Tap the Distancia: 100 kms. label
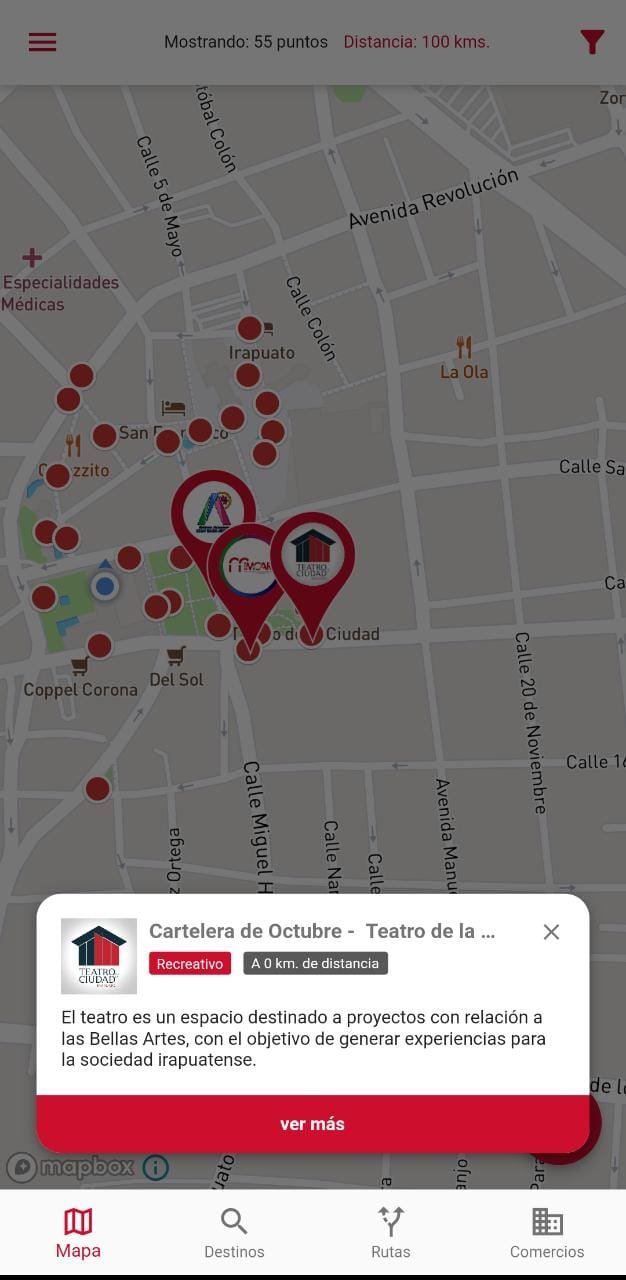Screen dimensions: 626x1280 pyautogui.click(x=416, y=42)
